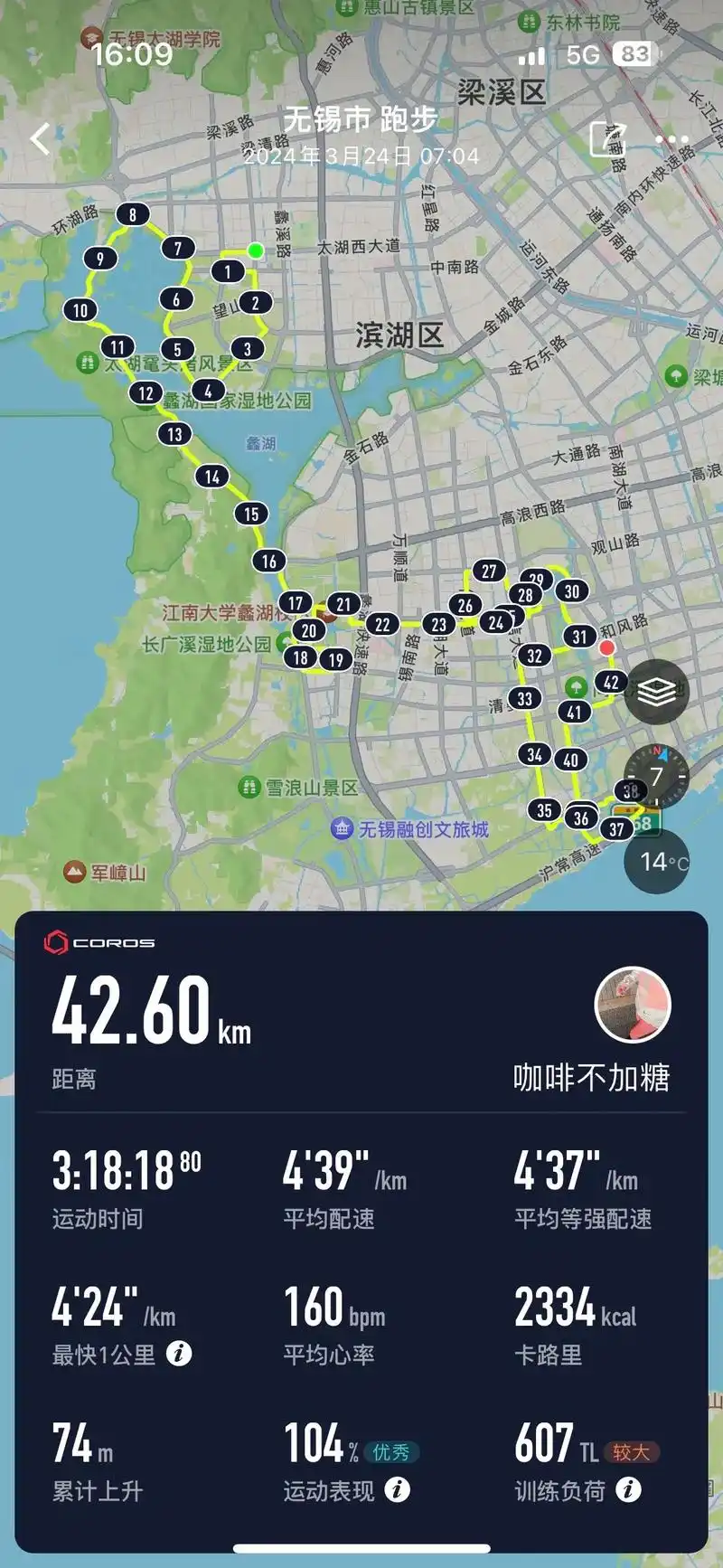This screenshot has width=723, height=1568.
Task: Tap kilometer marker 42 on the route
Action: (610, 682)
